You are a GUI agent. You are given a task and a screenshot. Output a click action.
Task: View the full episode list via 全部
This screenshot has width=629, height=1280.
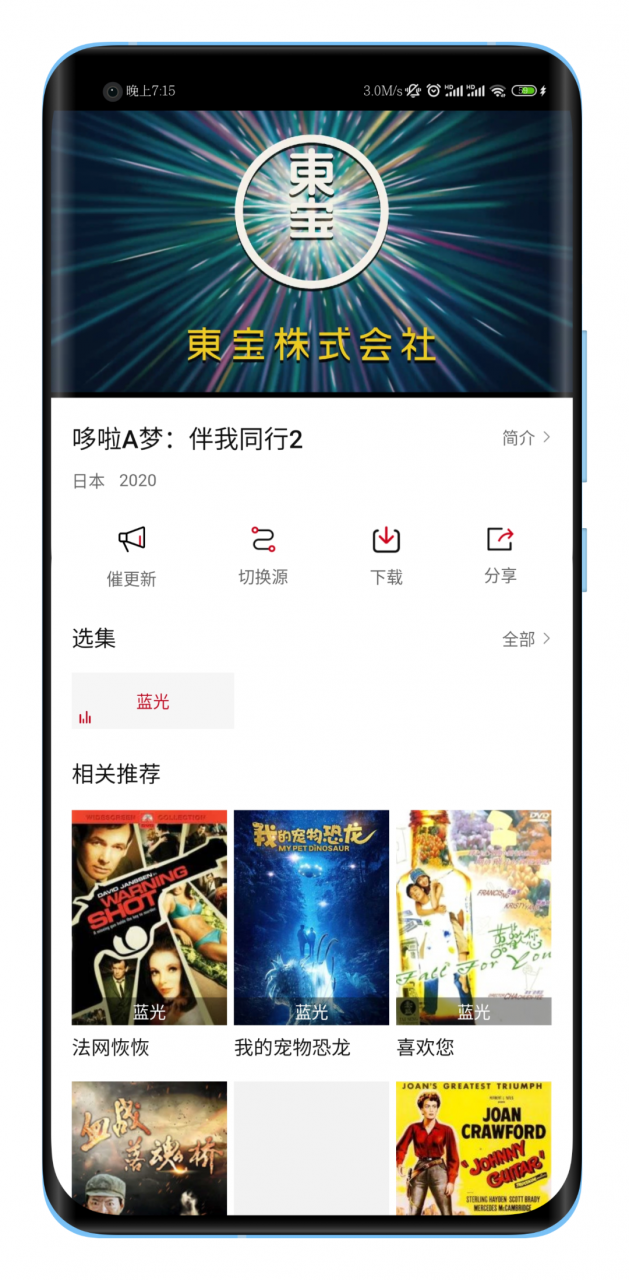coord(526,639)
